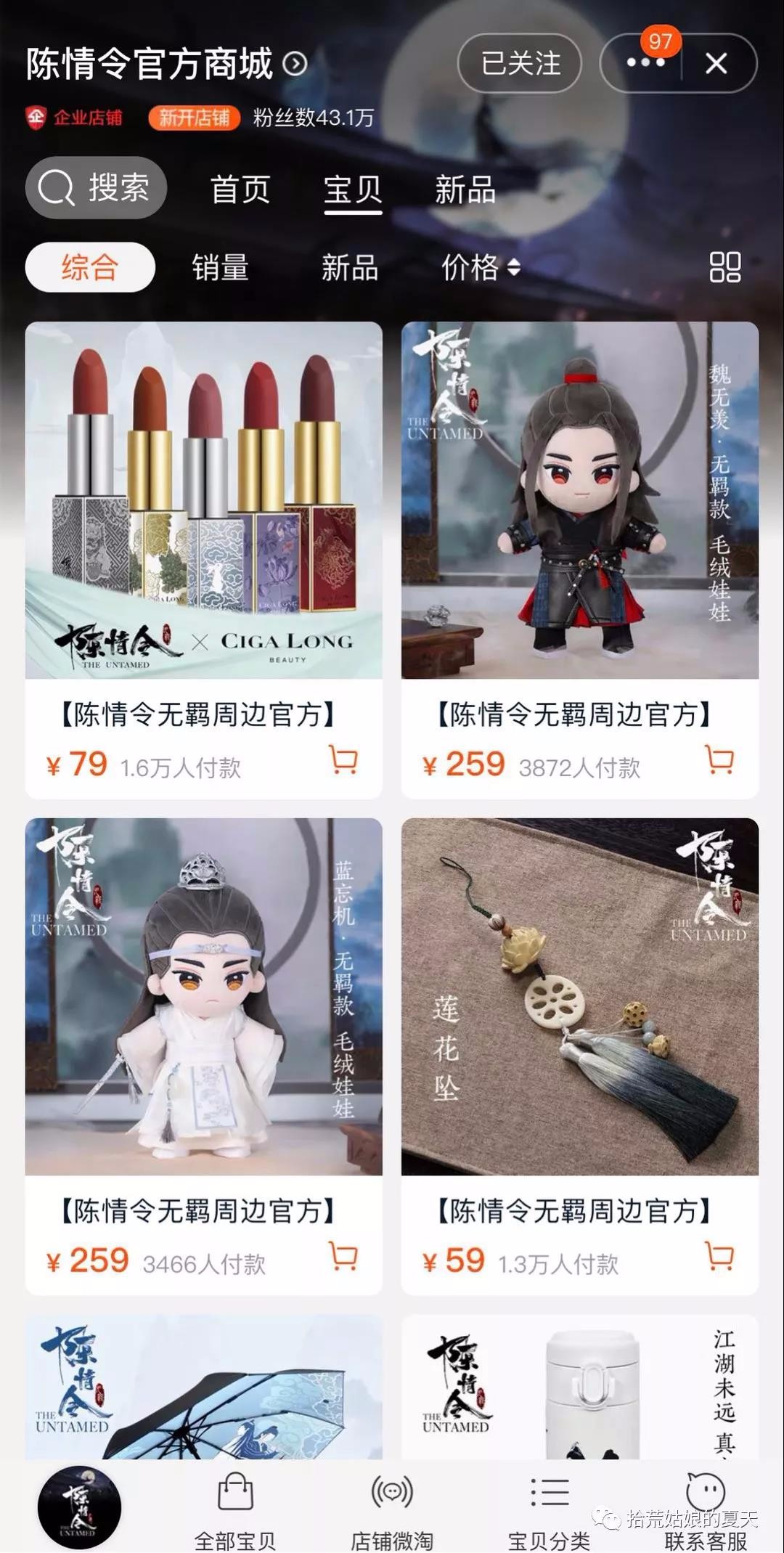
Task: Open the 莲花坠 pendant product card
Action: (579, 996)
